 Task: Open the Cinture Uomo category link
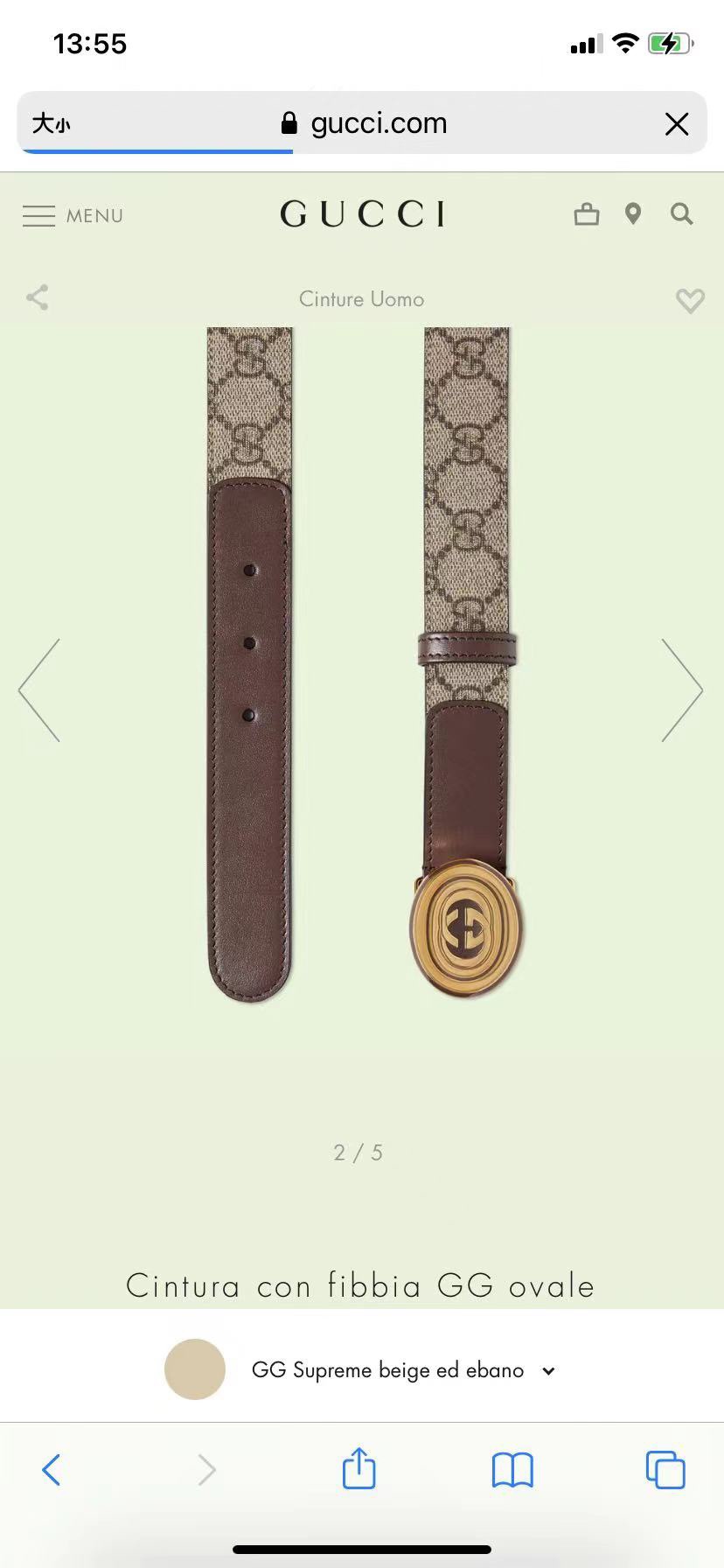click(x=361, y=299)
